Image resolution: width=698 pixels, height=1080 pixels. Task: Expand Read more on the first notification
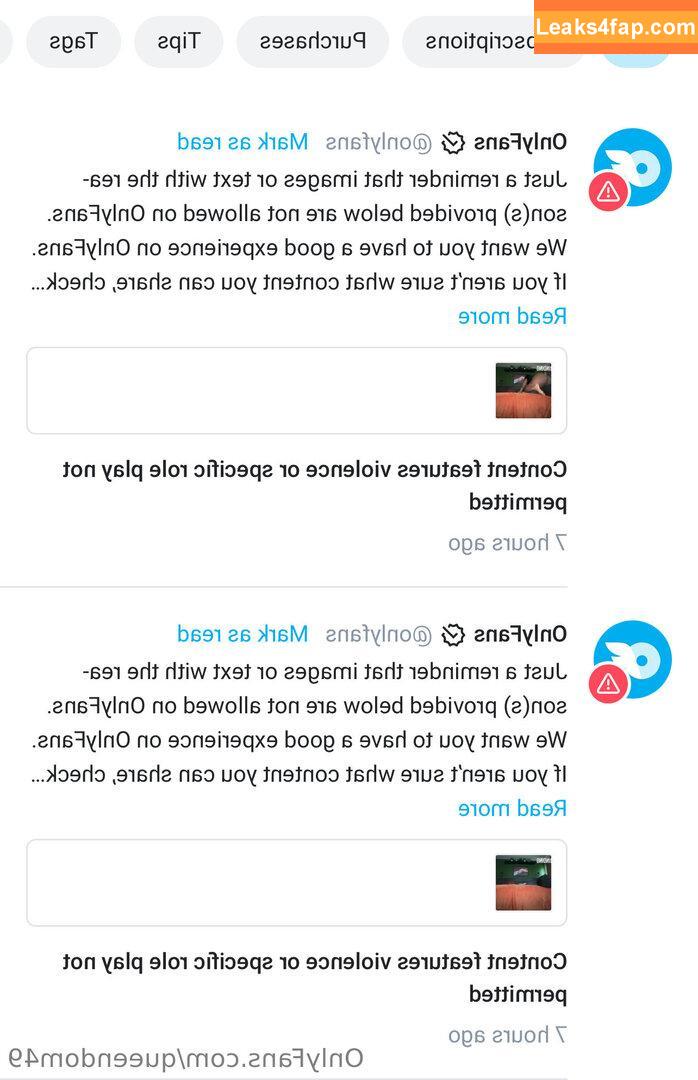[512, 317]
